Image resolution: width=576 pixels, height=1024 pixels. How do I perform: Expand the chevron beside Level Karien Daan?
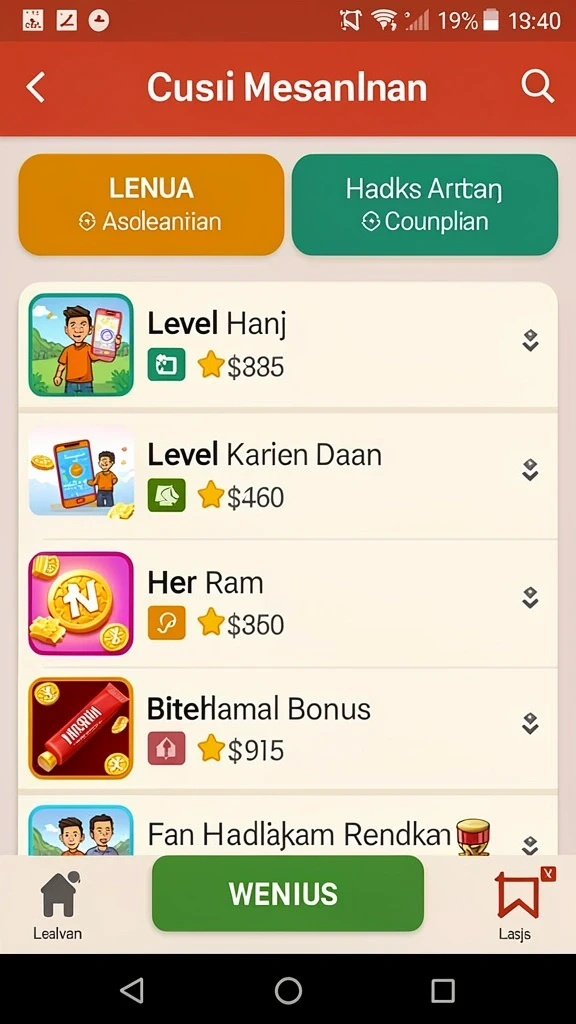[x=530, y=470]
